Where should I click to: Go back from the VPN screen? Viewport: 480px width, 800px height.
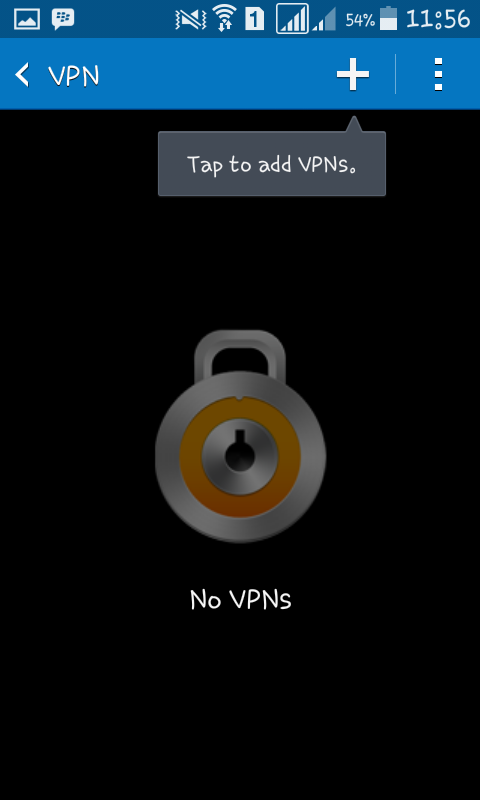[x=22, y=75]
